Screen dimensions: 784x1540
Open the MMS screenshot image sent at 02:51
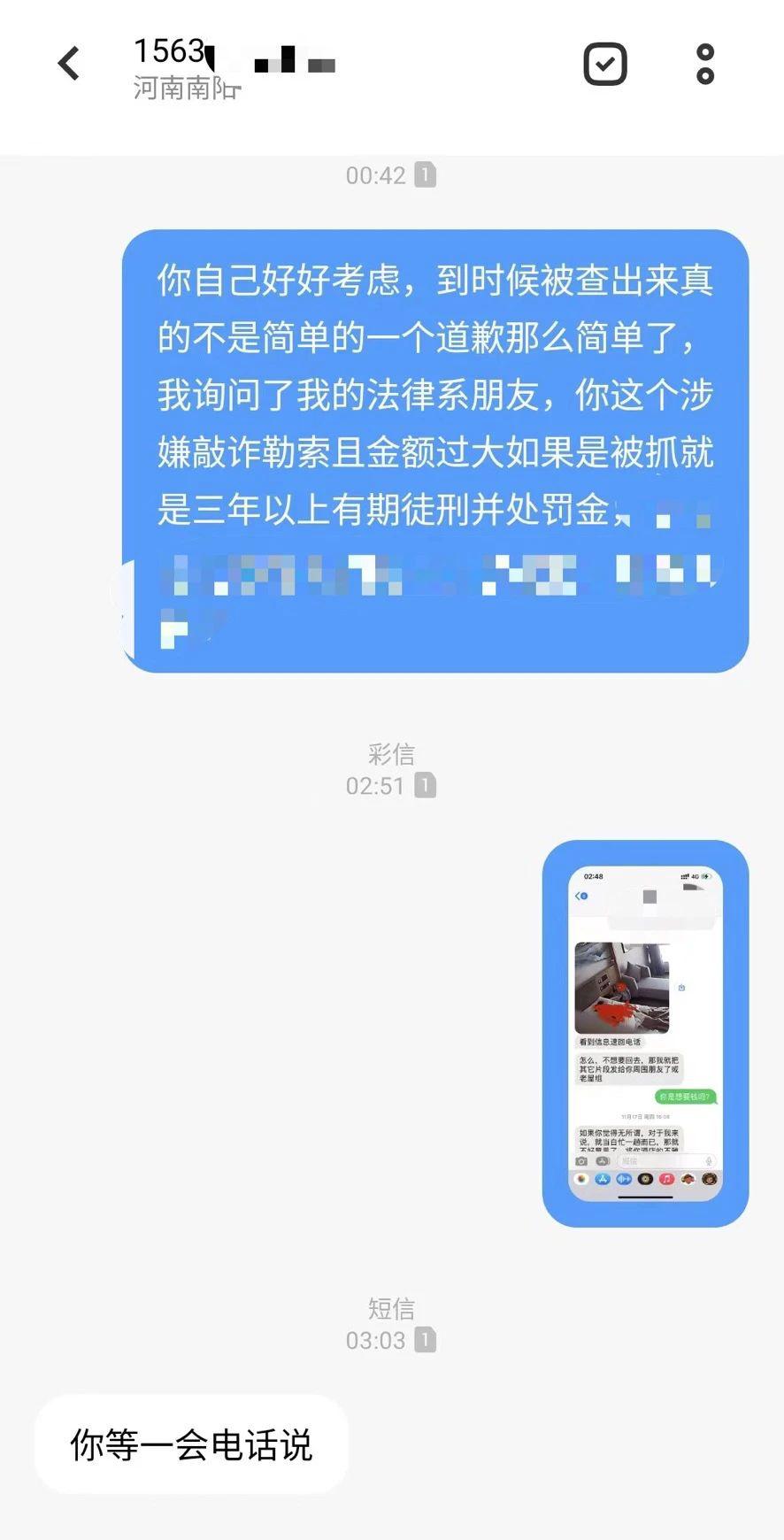coord(645,1033)
